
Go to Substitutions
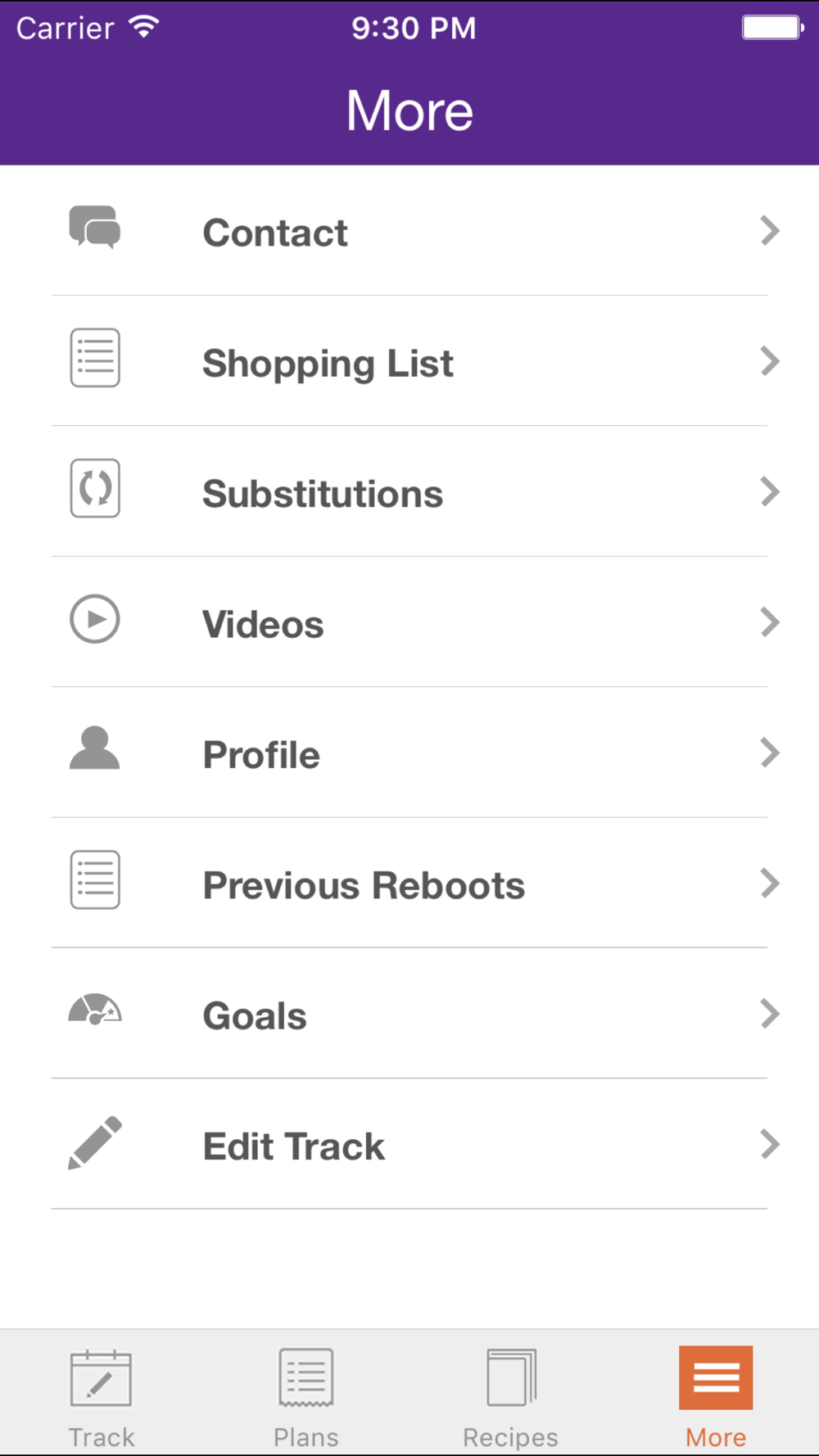[x=409, y=491]
